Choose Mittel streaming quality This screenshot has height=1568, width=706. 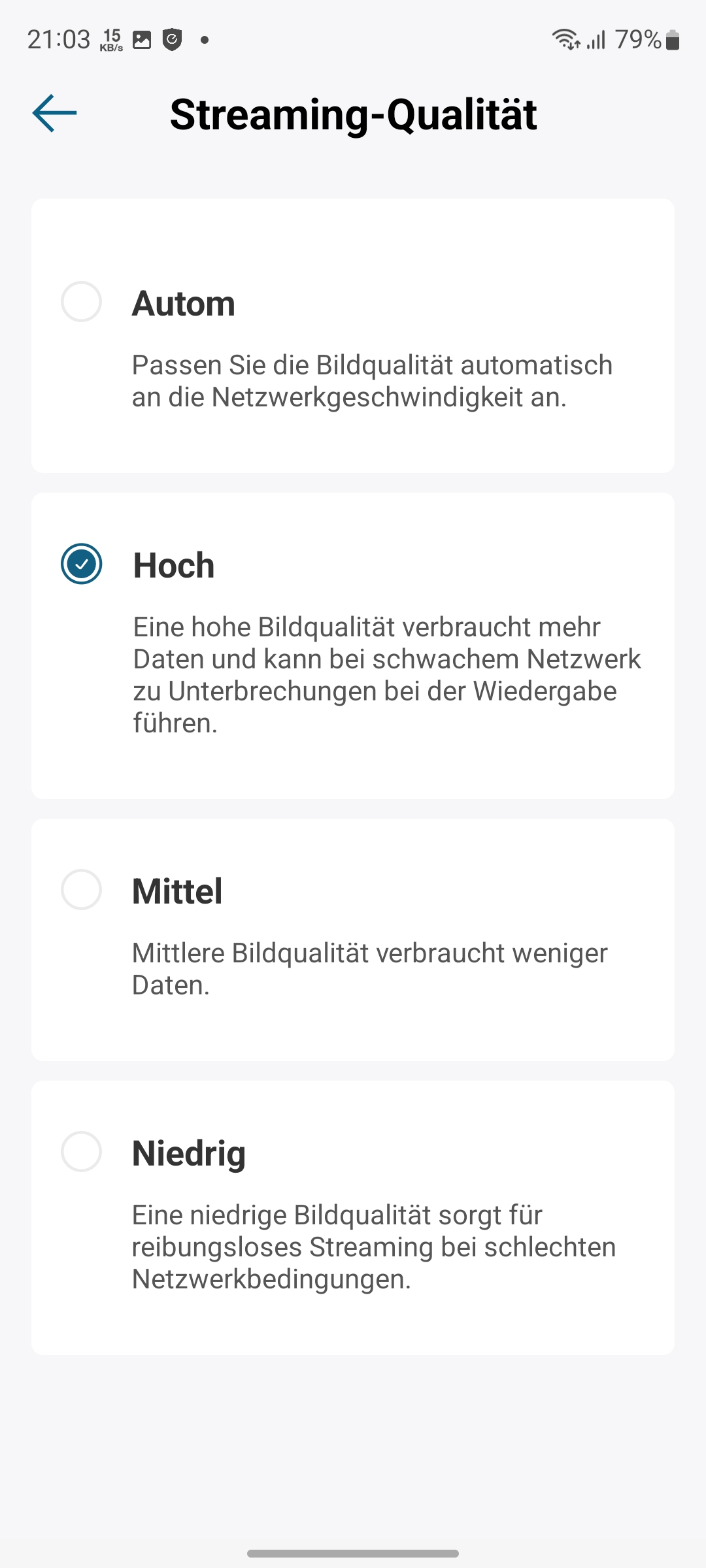tap(81, 890)
